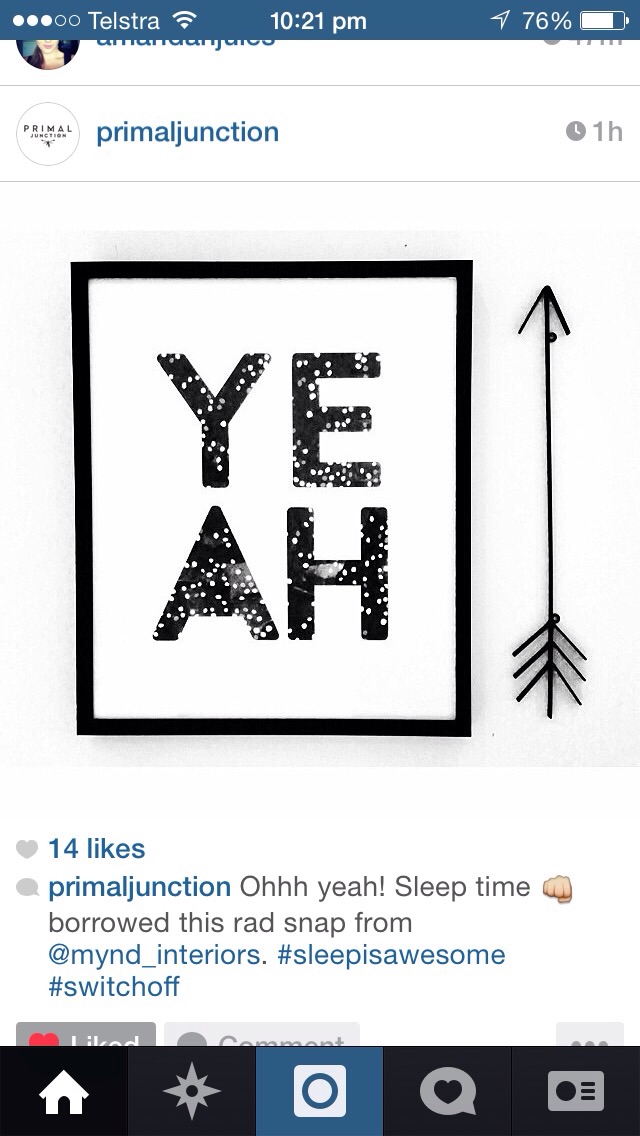640x1136 pixels.
Task: Open the #sleepisawesome hashtag
Action: (391, 955)
